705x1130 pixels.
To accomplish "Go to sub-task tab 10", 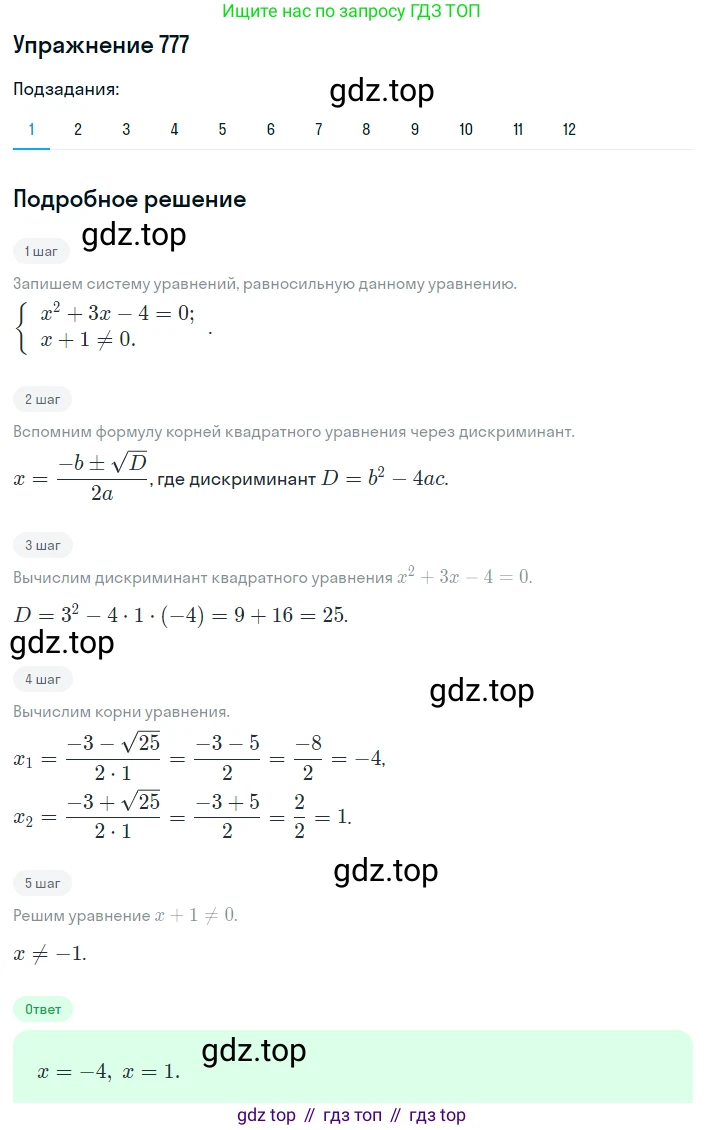I will tap(466, 129).
